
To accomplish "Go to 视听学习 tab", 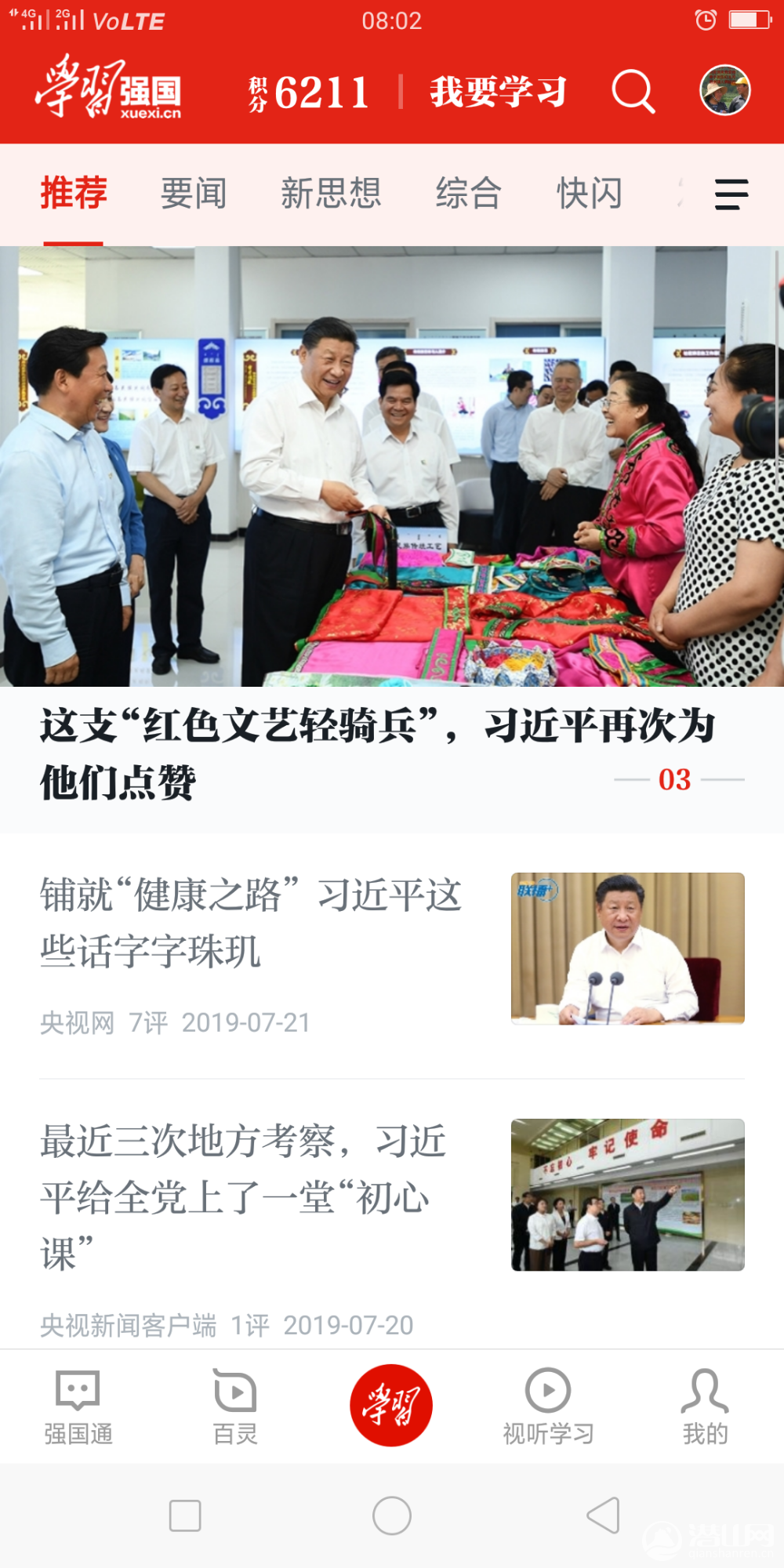I will 548,1406.
